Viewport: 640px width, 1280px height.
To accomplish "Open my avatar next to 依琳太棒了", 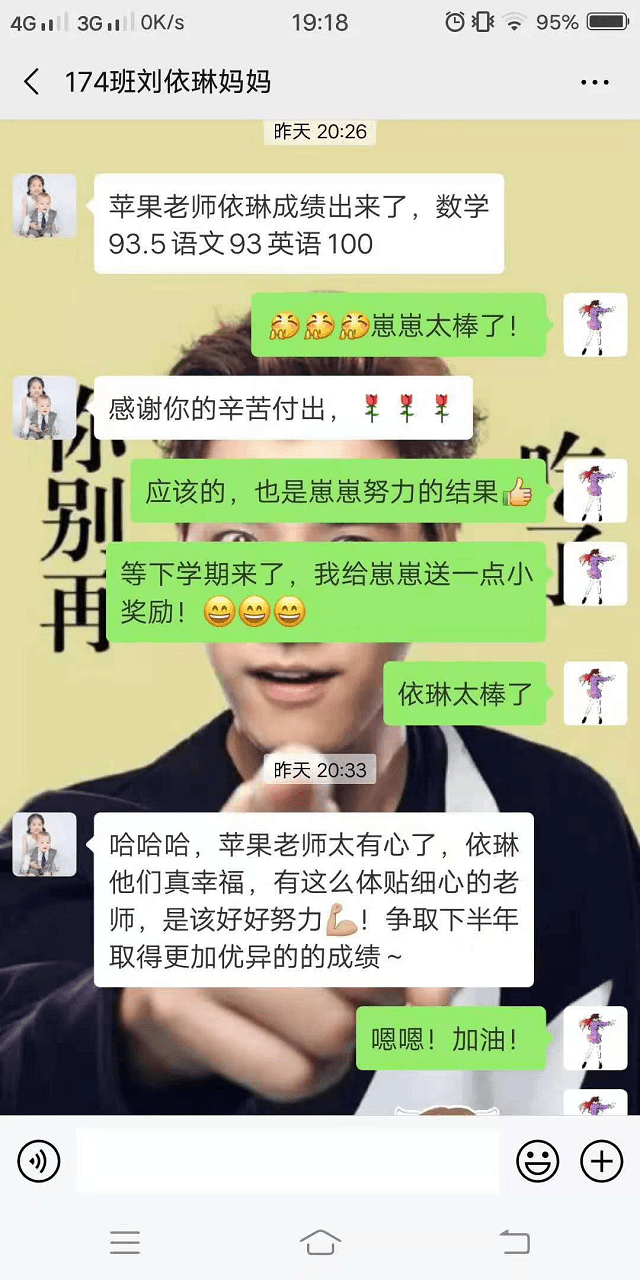I will coord(595,694).
